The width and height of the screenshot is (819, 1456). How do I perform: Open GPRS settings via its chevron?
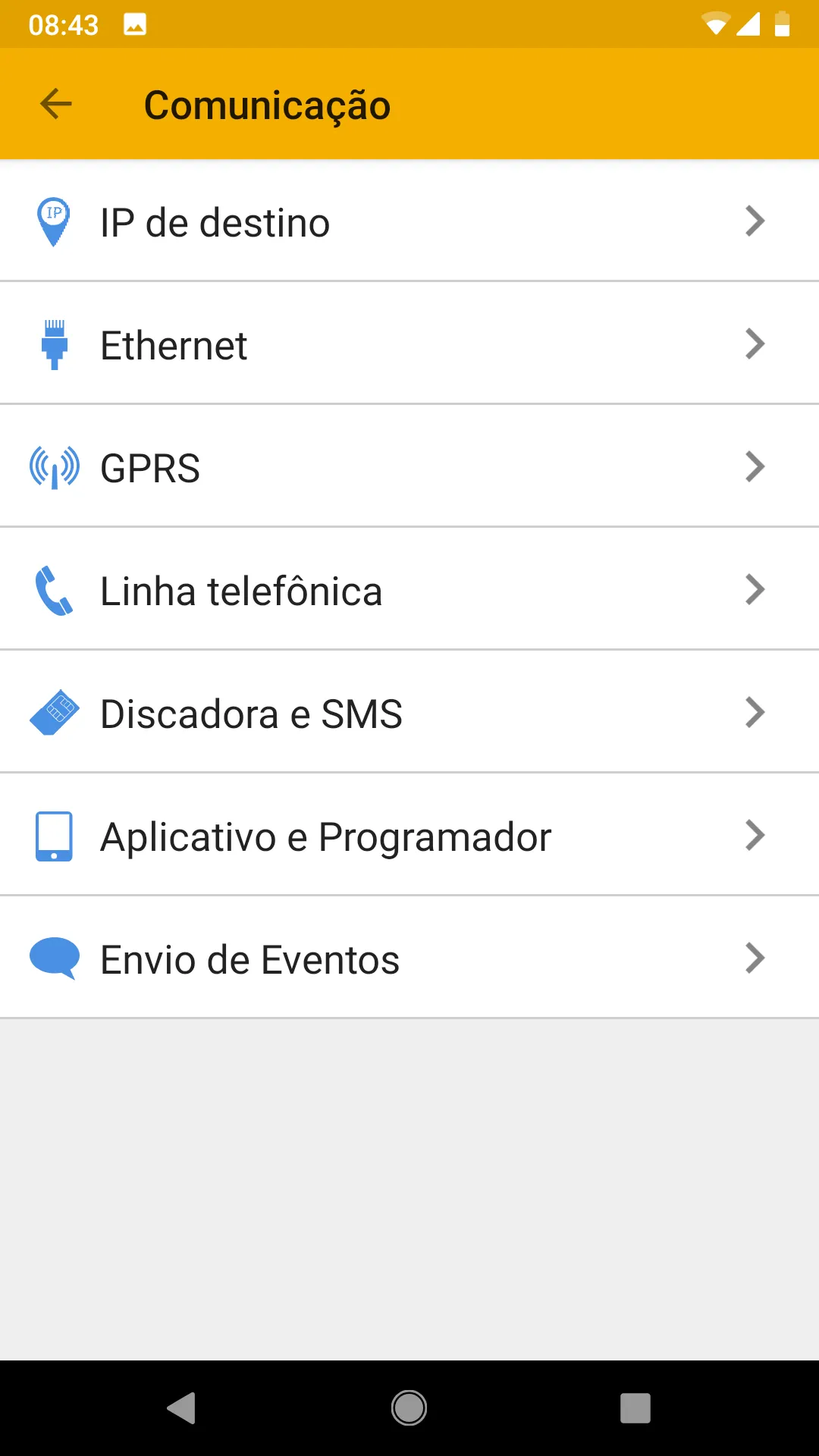tap(755, 466)
